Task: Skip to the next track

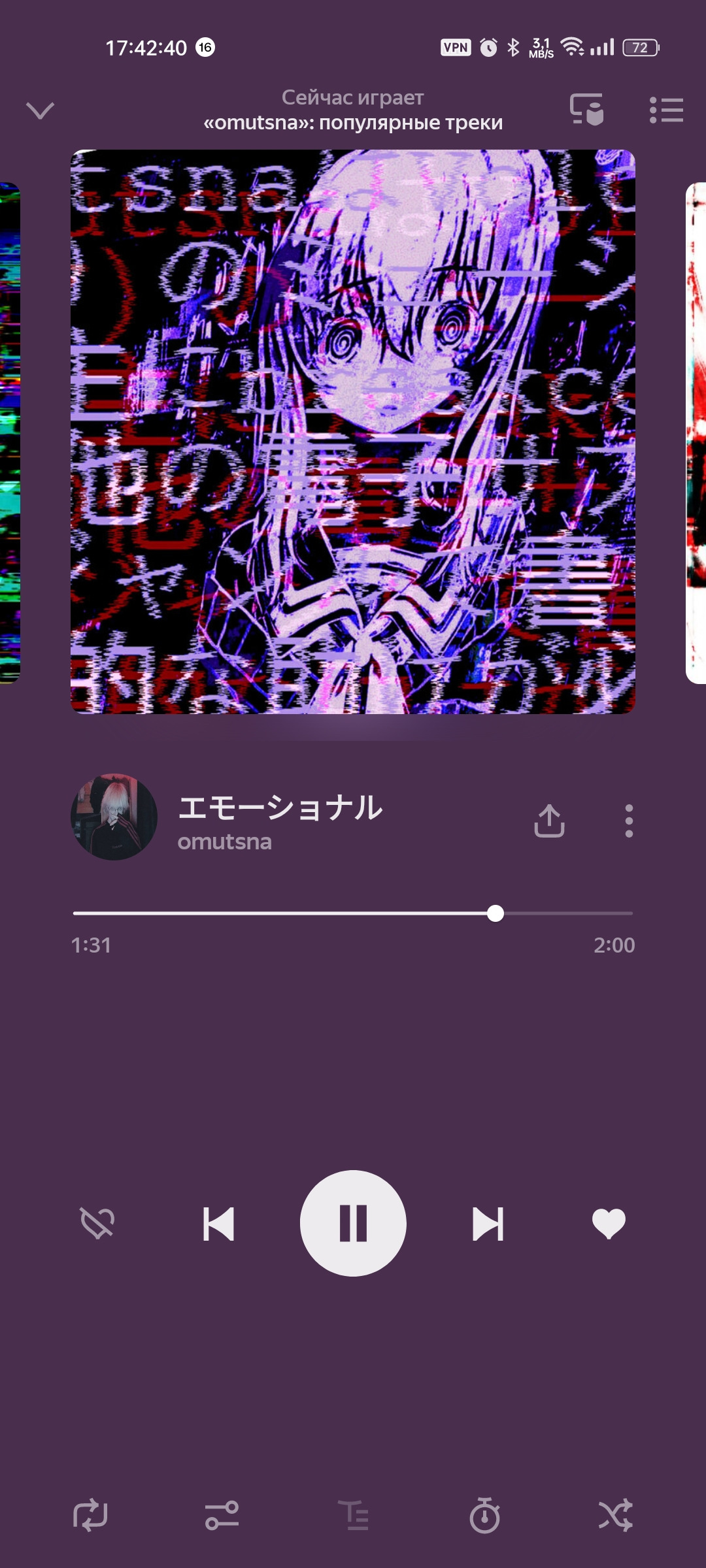Action: point(488,1224)
